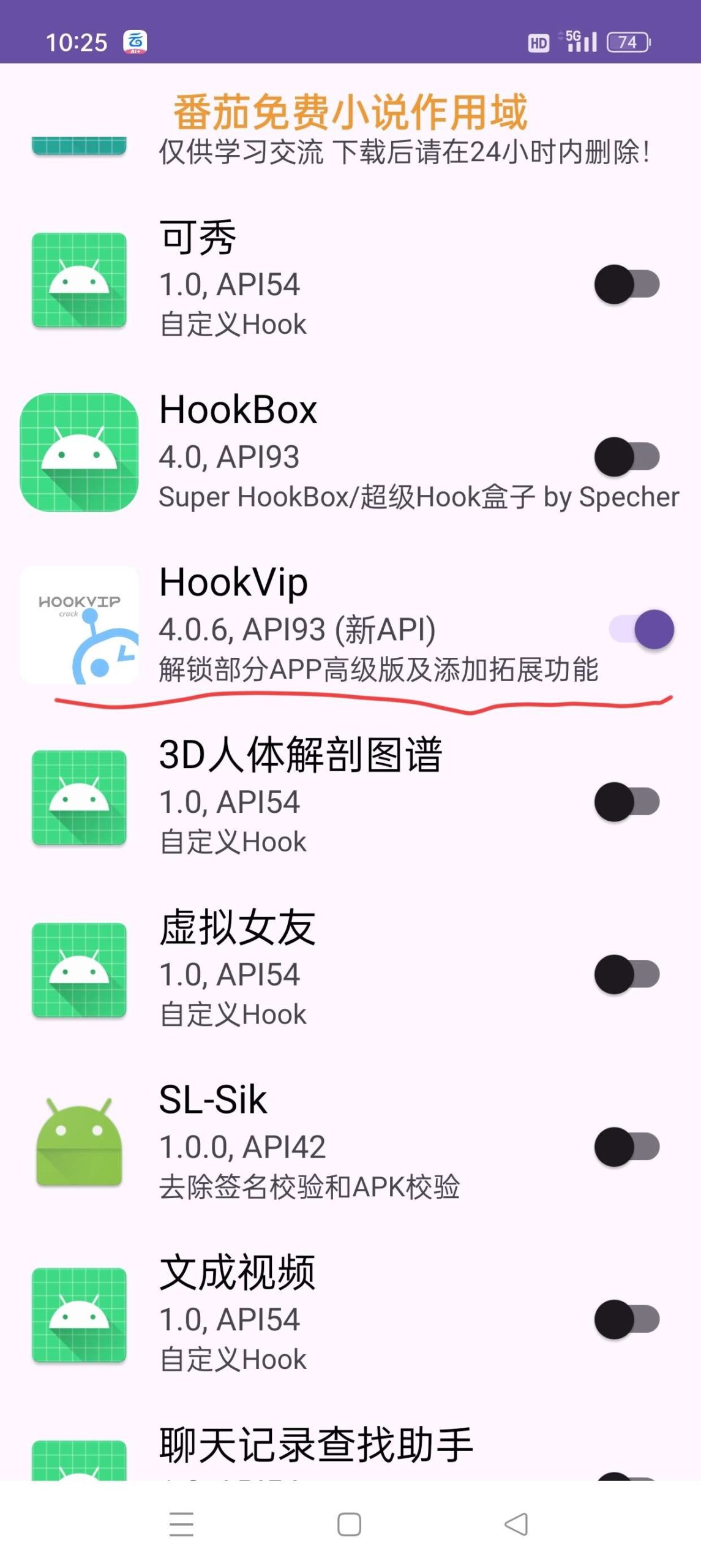Screen dimensions: 701x1568
Task: Open the HookVip module details
Action: point(306,625)
